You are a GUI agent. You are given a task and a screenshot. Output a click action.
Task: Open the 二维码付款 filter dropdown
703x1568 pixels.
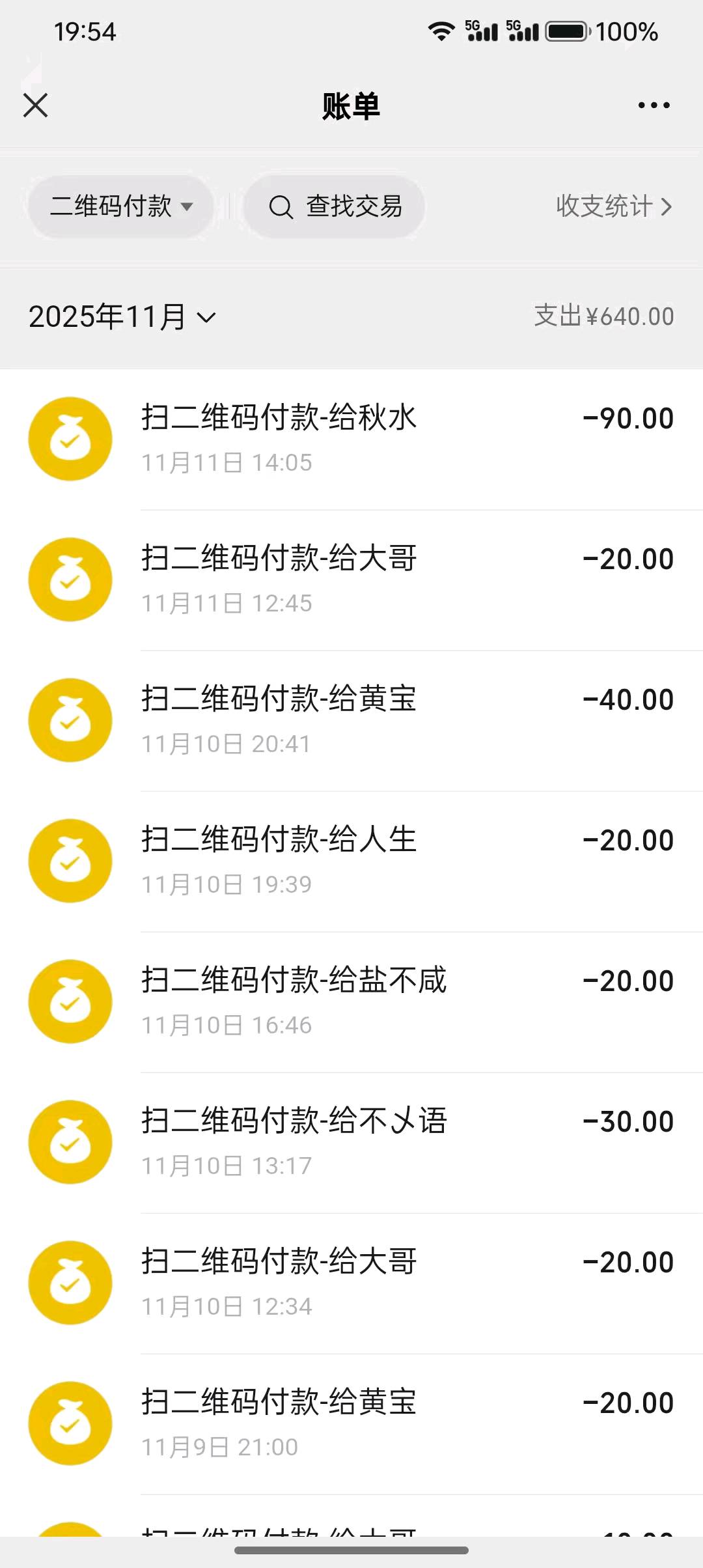[x=121, y=206]
